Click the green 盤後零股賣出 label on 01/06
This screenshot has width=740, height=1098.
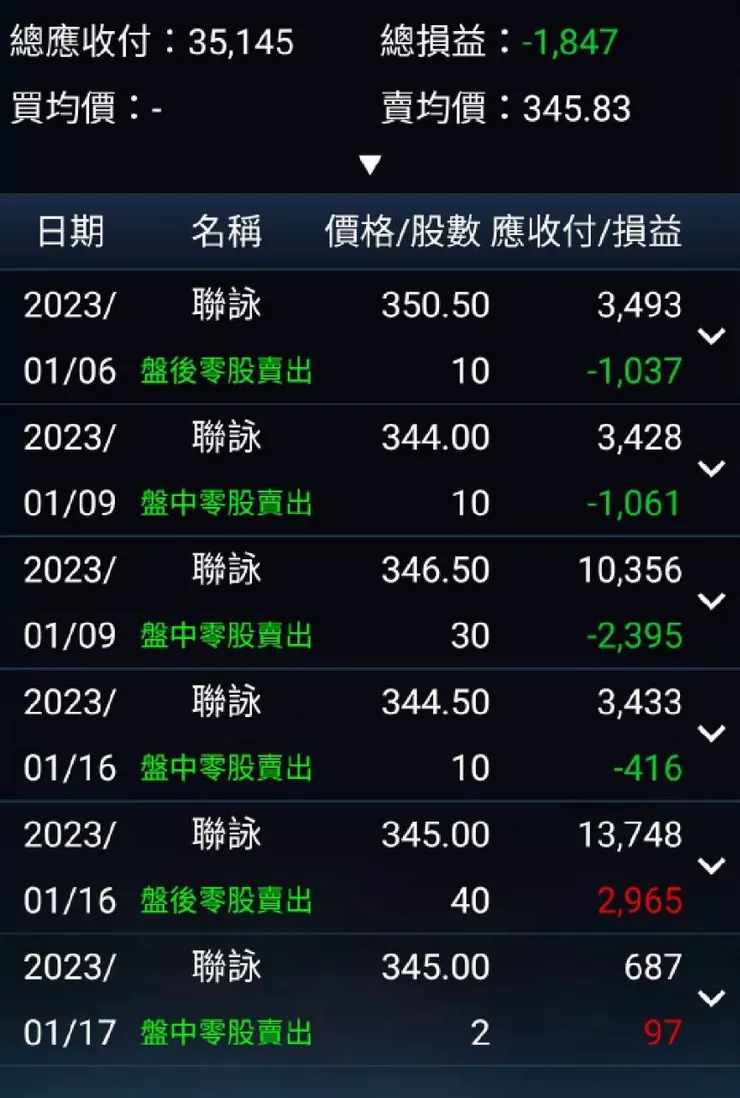pyautogui.click(x=228, y=369)
